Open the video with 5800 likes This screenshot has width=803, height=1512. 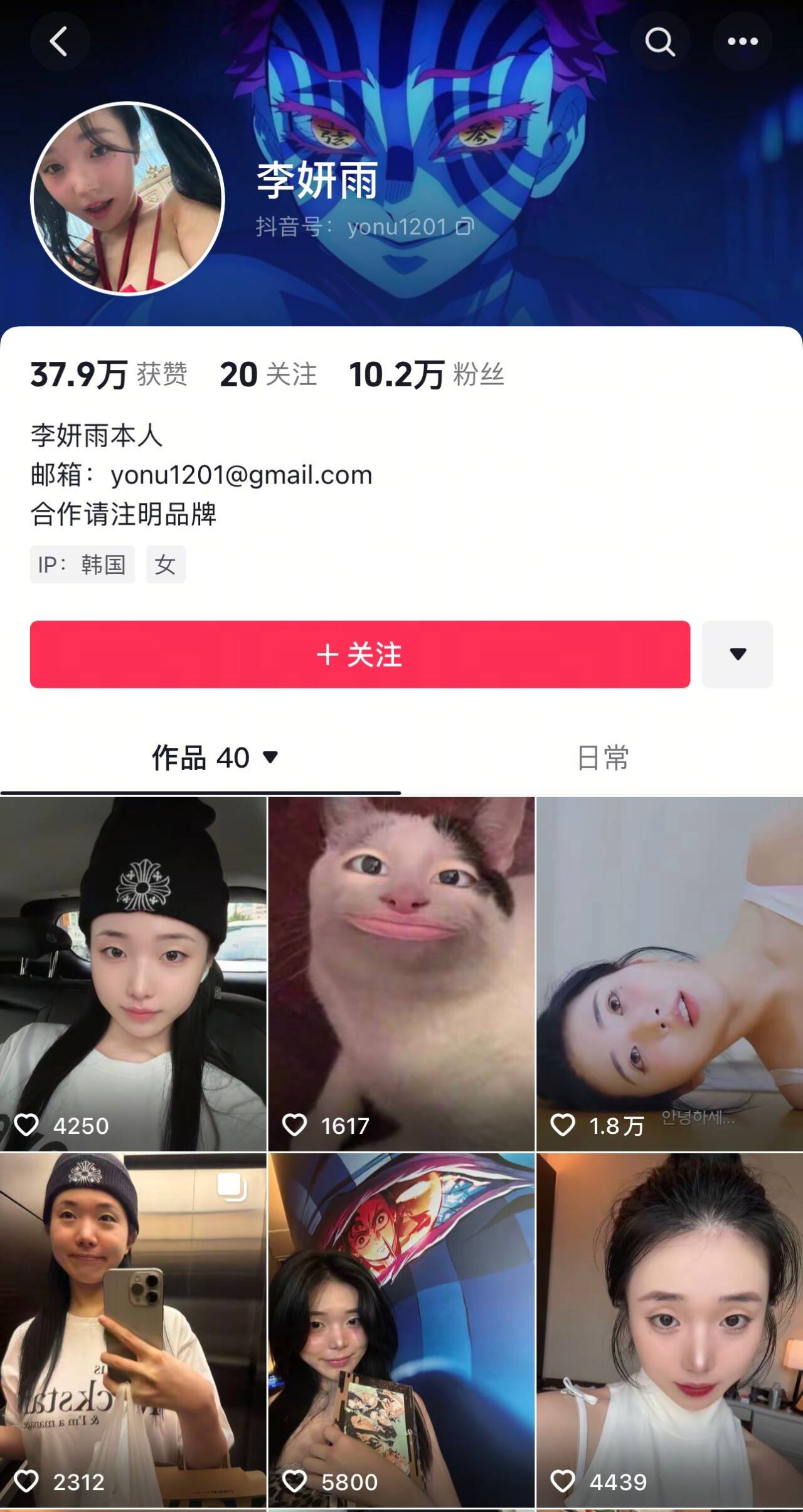pos(401,1330)
